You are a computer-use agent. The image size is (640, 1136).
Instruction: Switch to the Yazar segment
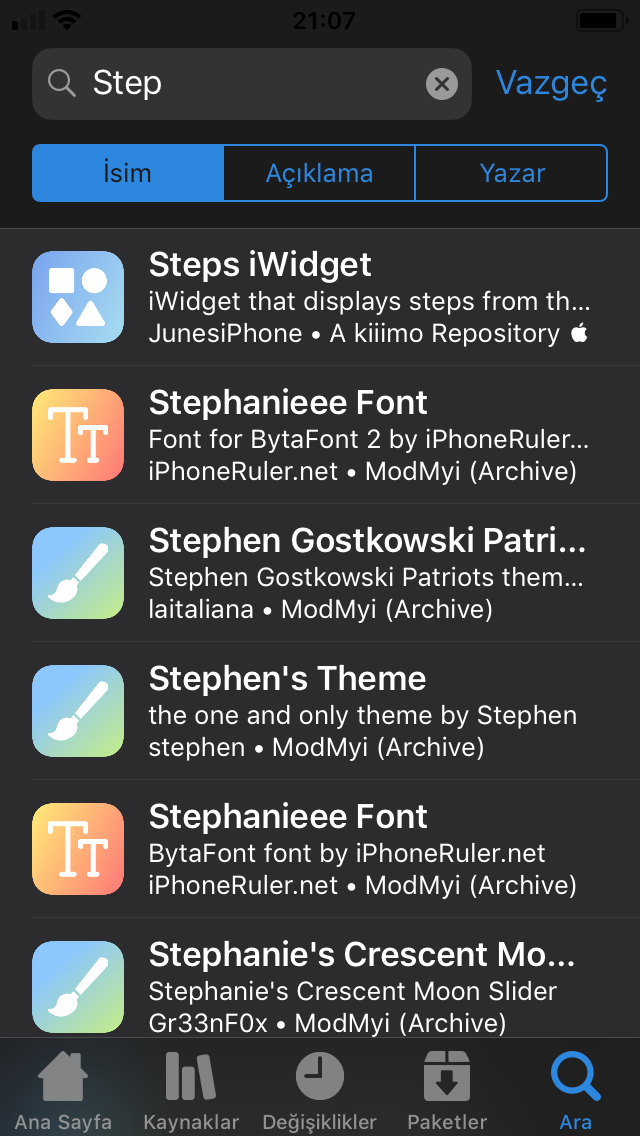click(512, 173)
